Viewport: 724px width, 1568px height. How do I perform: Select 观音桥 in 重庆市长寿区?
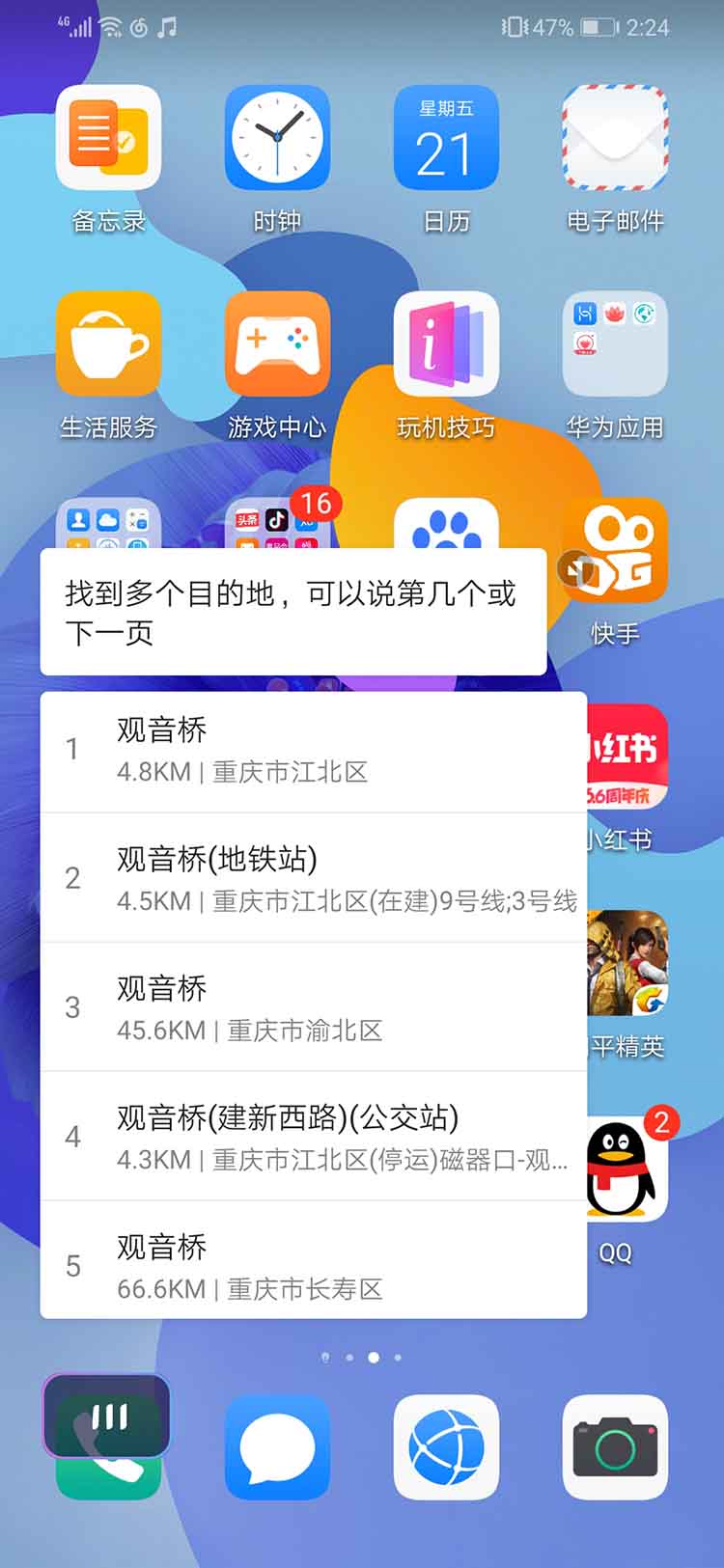[x=313, y=1265]
